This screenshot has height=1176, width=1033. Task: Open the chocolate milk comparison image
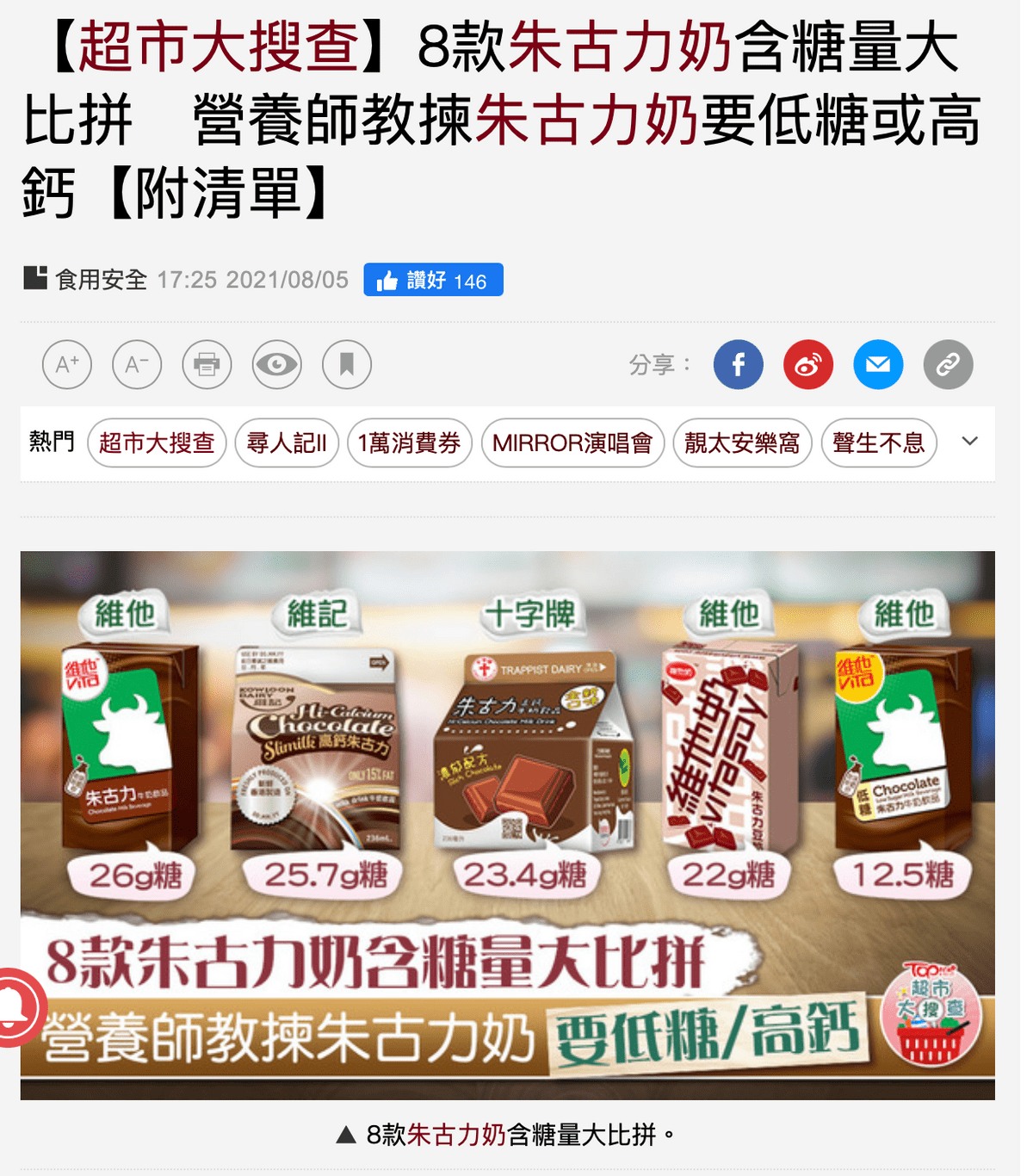point(508,825)
